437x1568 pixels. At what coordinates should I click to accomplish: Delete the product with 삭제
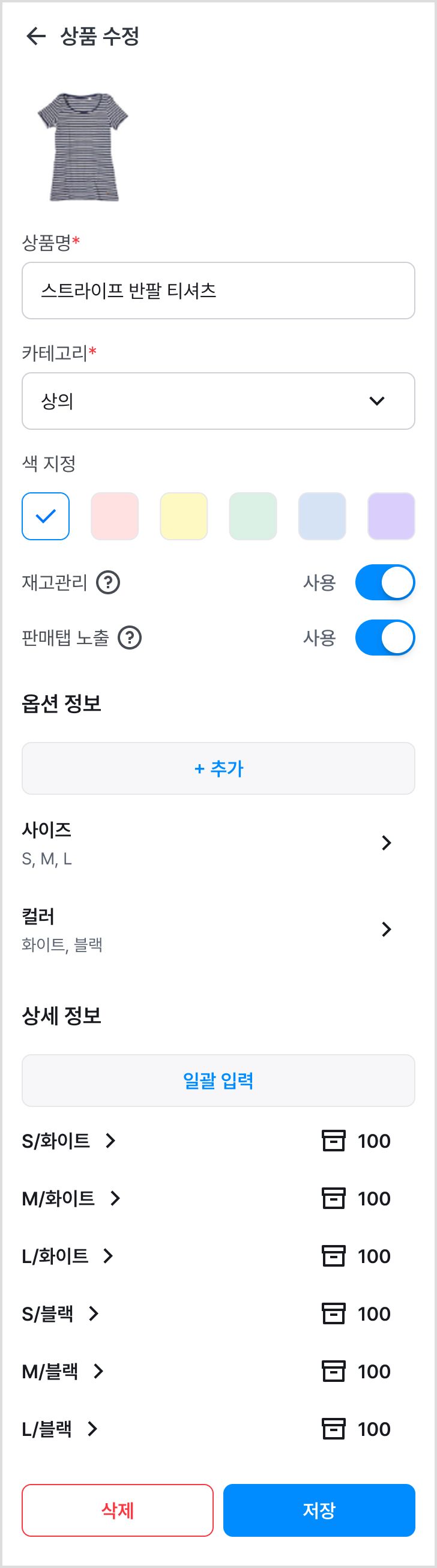[x=118, y=1510]
